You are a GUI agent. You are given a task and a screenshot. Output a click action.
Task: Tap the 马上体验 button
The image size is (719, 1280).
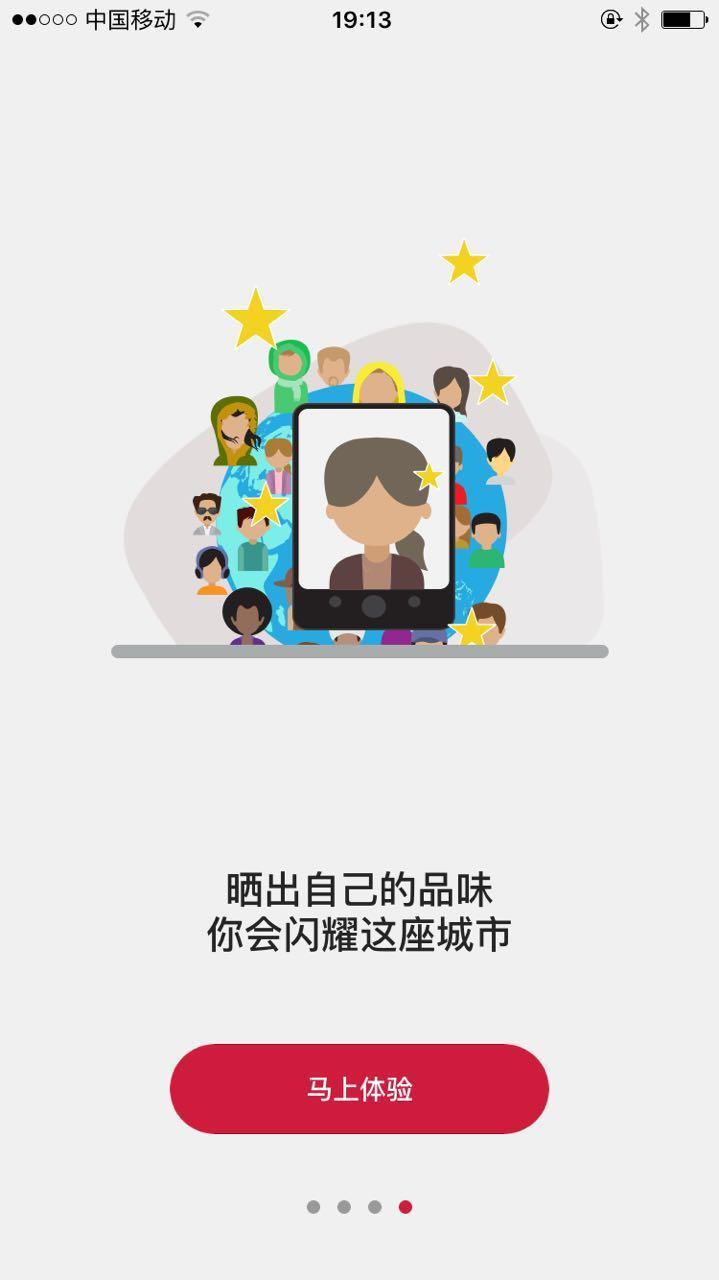coord(359,1089)
